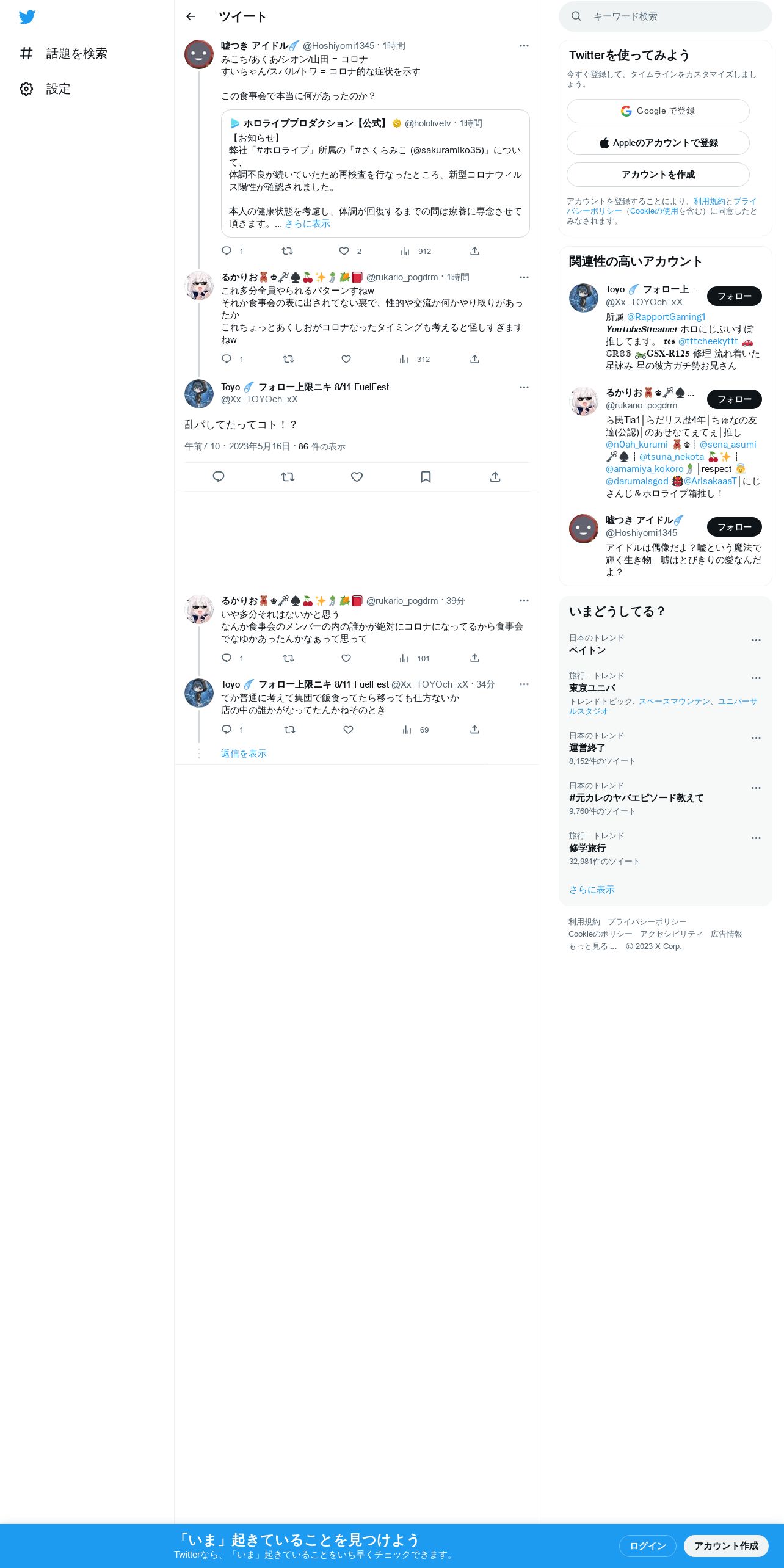Image resolution: width=784 pixels, height=1568 pixels.
Task: Open the キーワード検索 search box
Action: pos(665,16)
